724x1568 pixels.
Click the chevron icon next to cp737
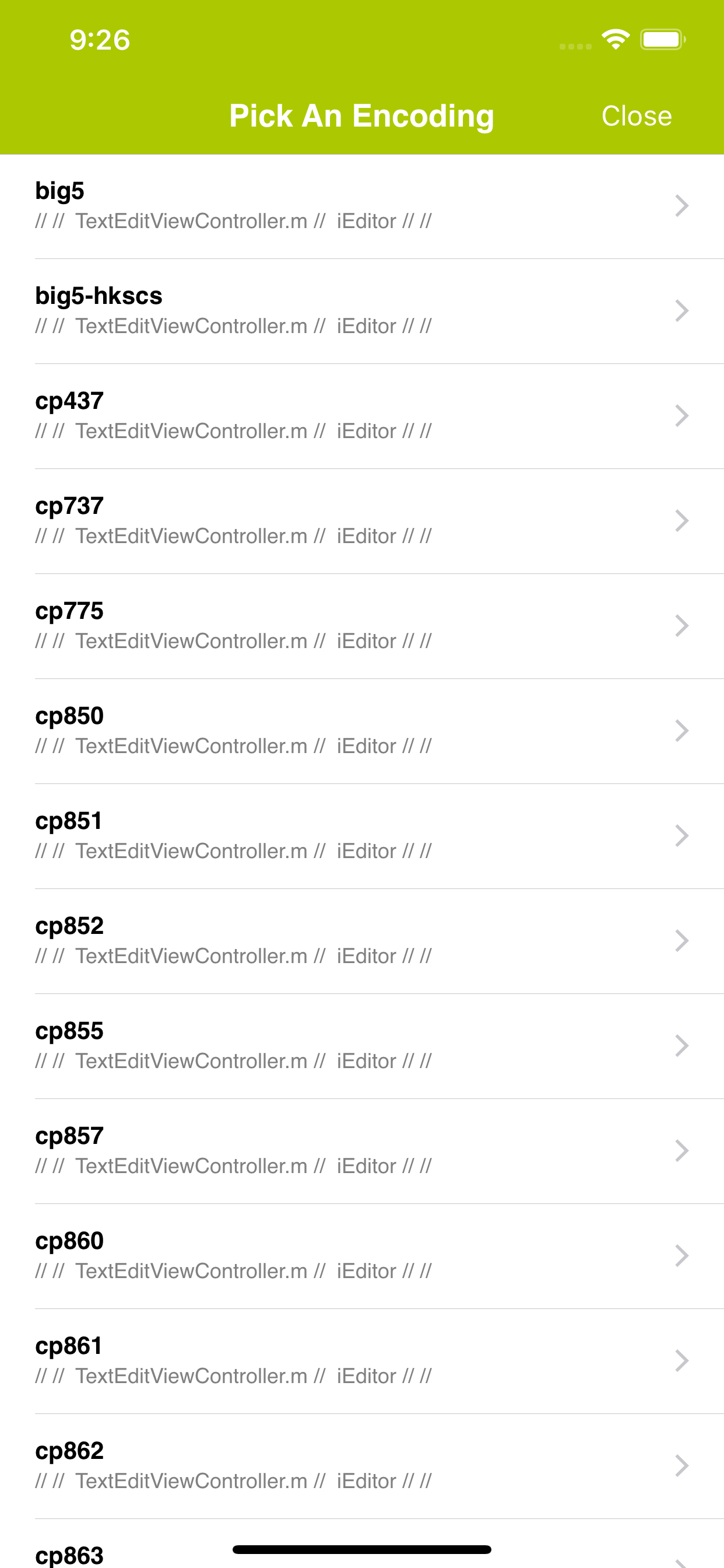click(683, 520)
